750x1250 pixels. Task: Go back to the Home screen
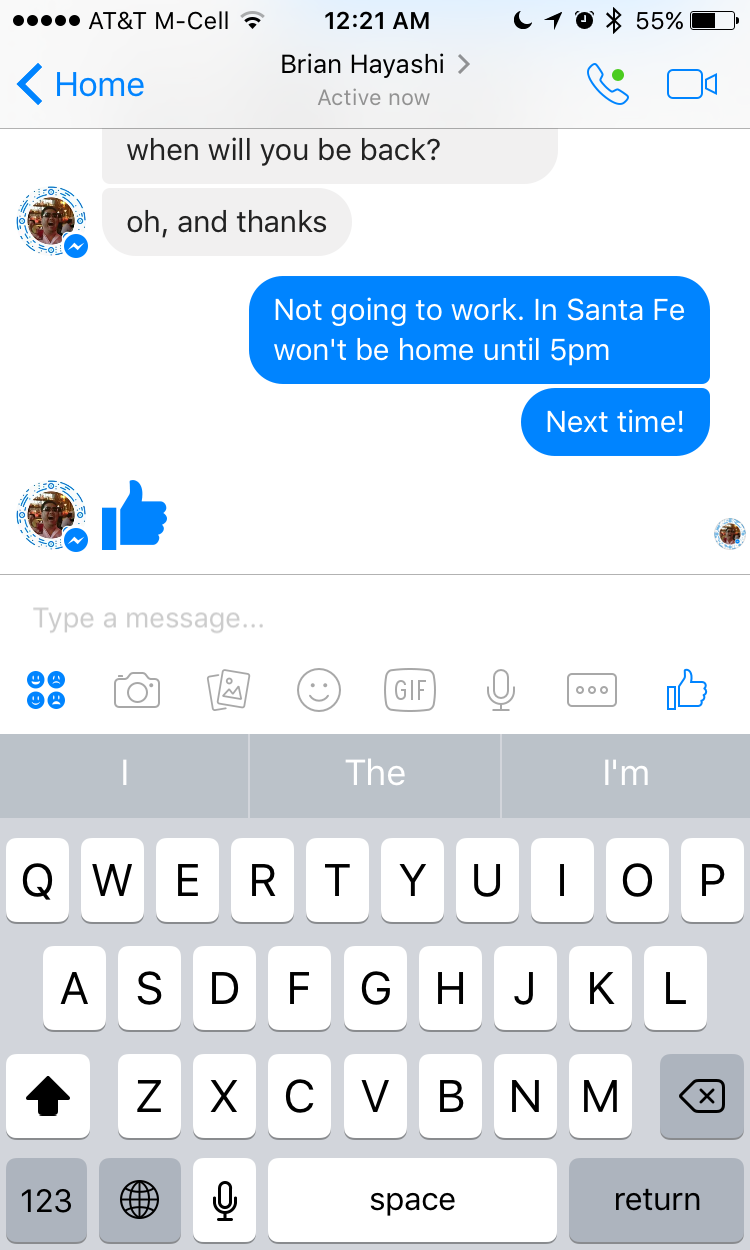point(78,84)
